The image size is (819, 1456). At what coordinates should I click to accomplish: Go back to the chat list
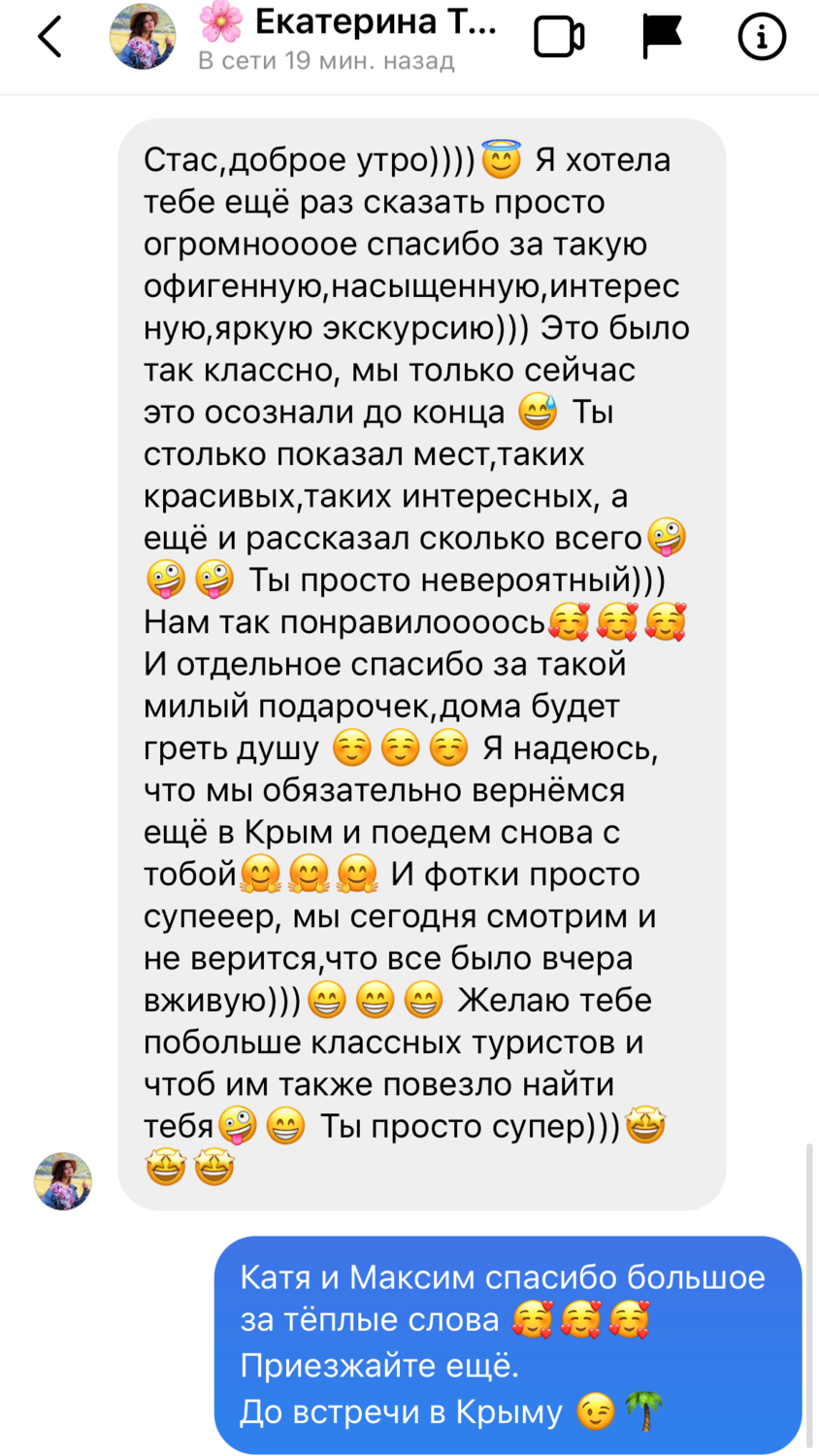click(49, 37)
